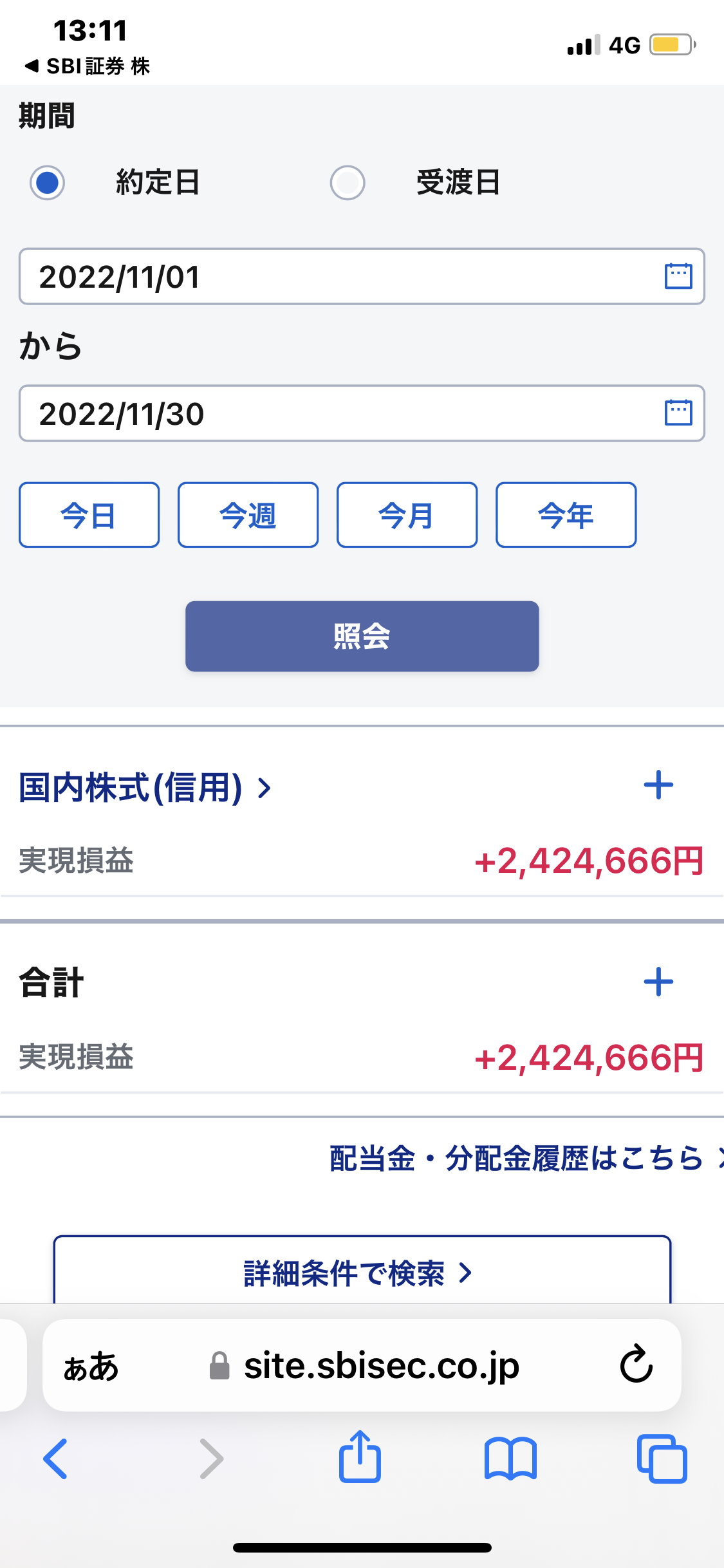Select the 約定日 radio option
Screen dimensions: 724x1568
[x=48, y=183]
